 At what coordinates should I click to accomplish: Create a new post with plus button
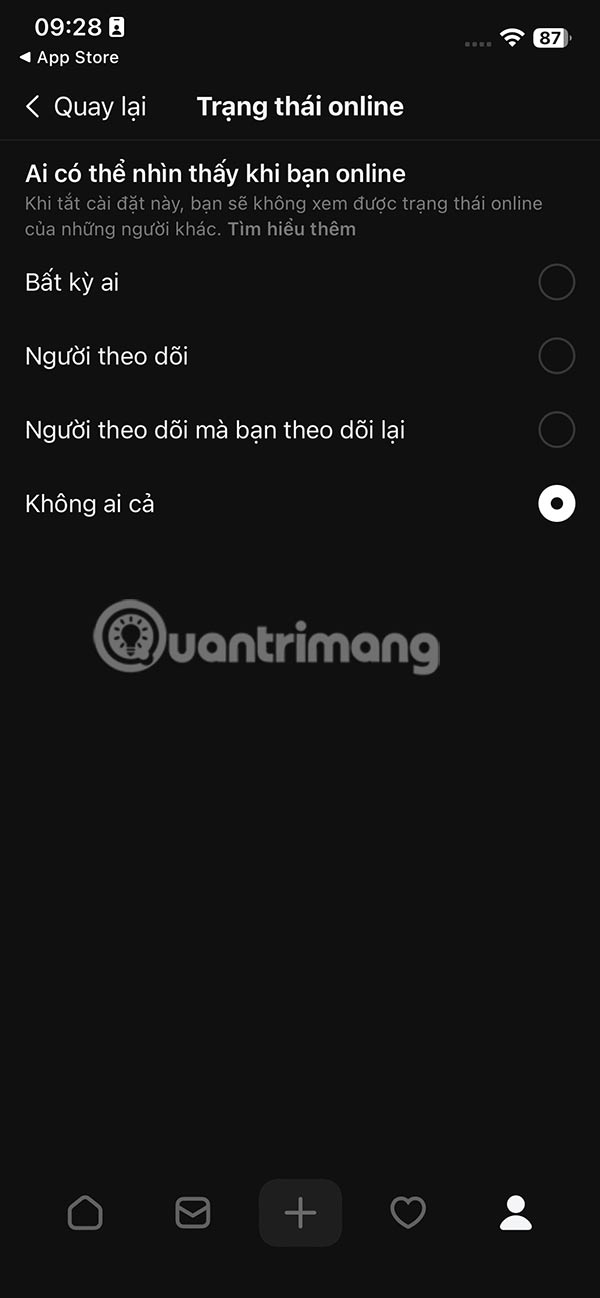[300, 1213]
